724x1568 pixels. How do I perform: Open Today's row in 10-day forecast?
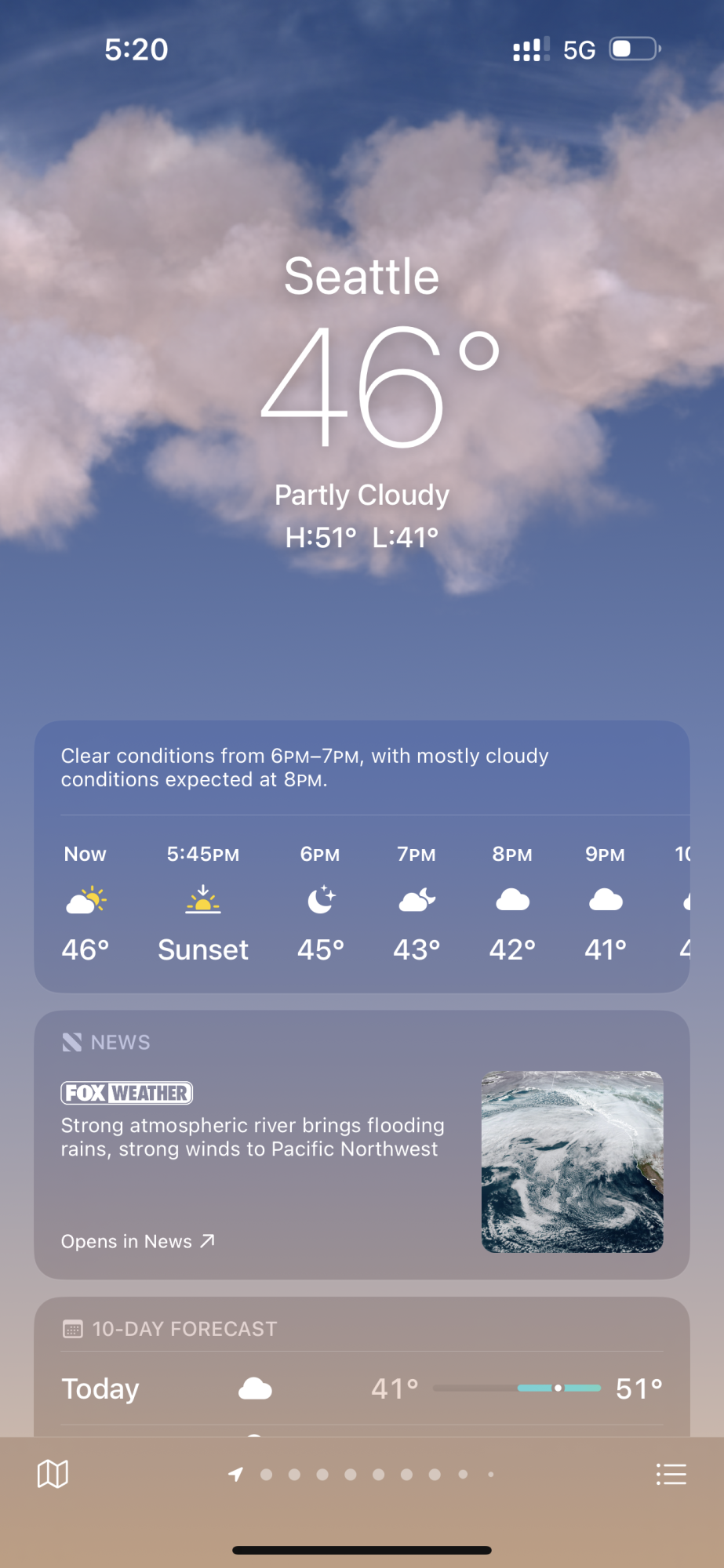point(362,1388)
